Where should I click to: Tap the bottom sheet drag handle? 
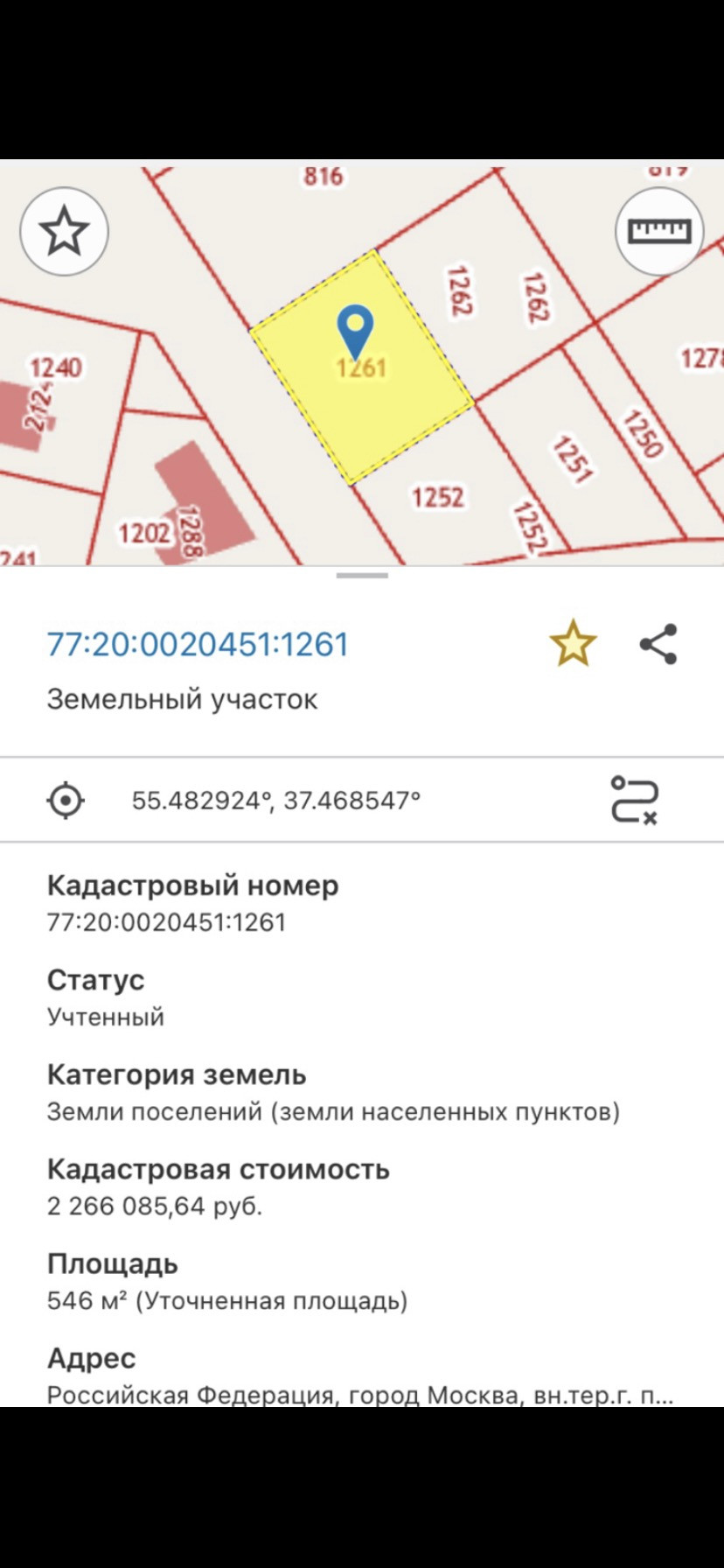tap(362, 576)
